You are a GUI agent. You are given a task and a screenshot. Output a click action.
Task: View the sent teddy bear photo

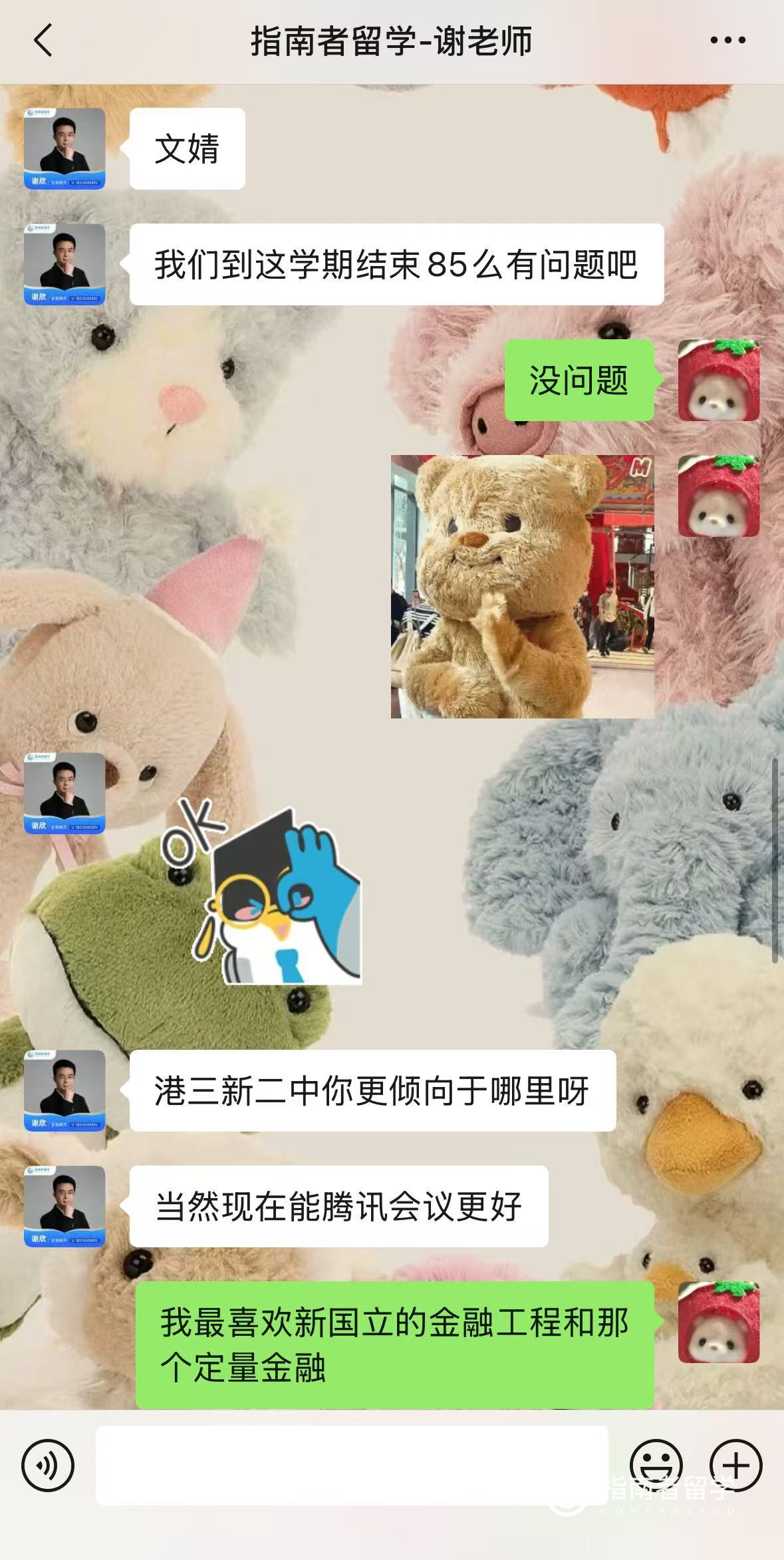pyautogui.click(x=522, y=586)
